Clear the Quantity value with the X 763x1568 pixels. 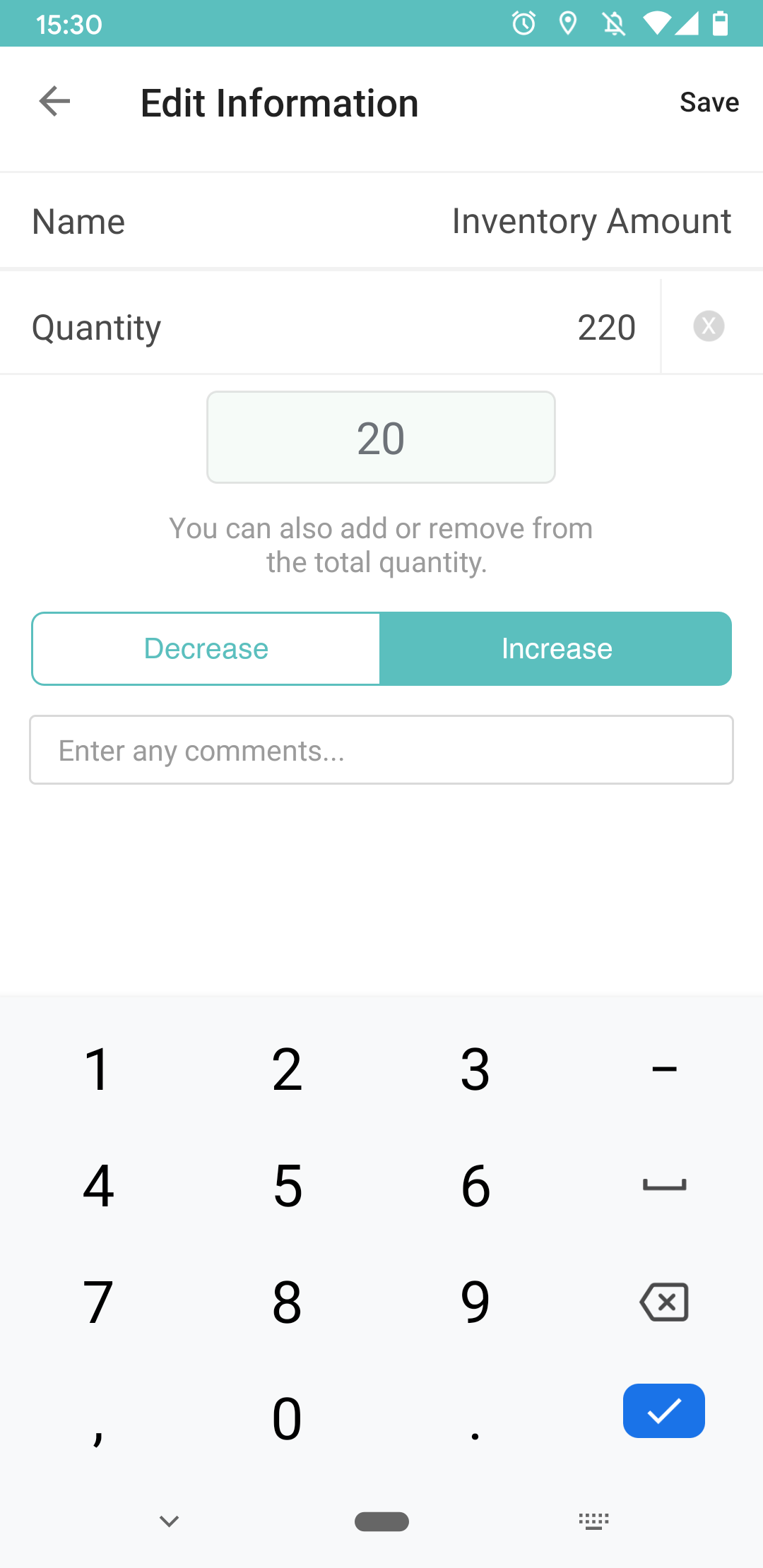(x=709, y=326)
